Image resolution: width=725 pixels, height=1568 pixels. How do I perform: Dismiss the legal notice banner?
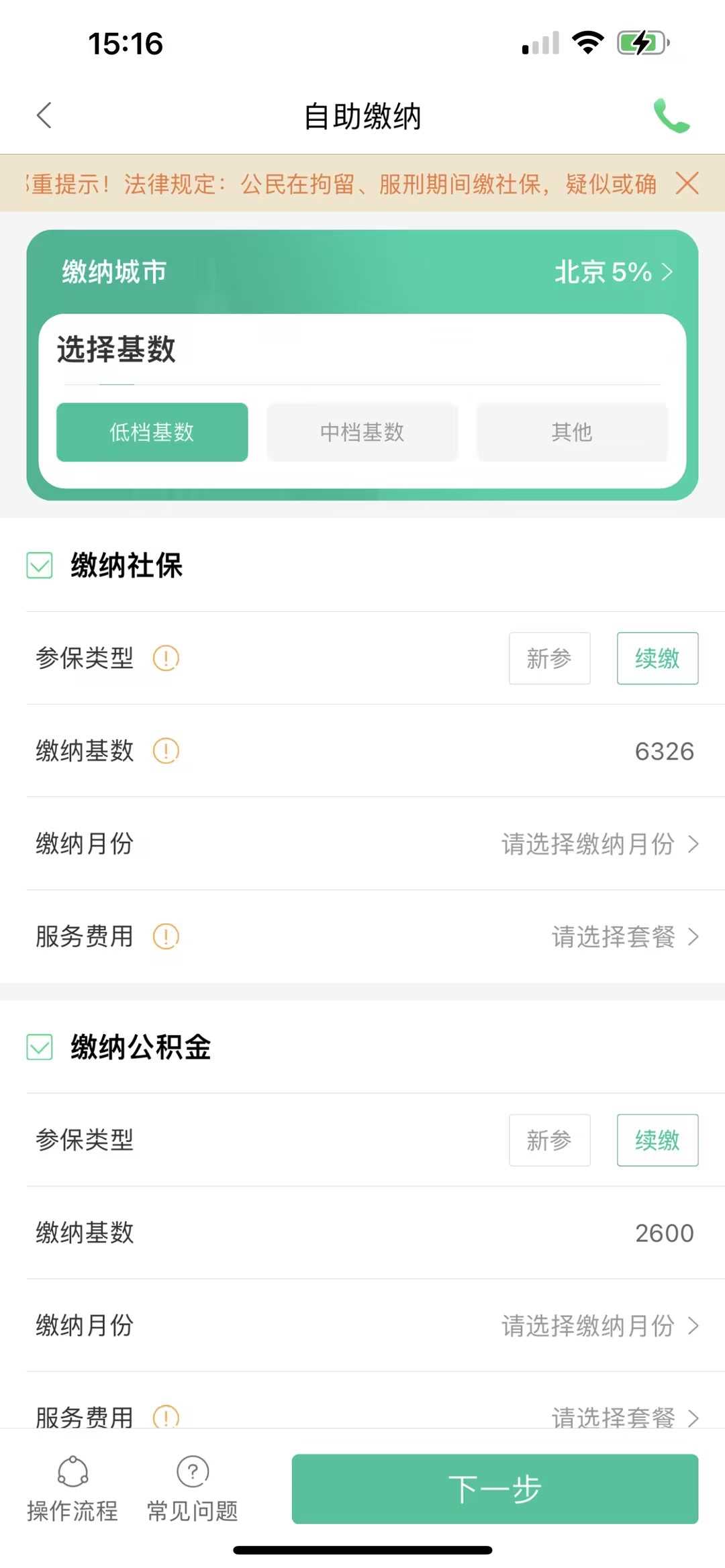click(687, 182)
